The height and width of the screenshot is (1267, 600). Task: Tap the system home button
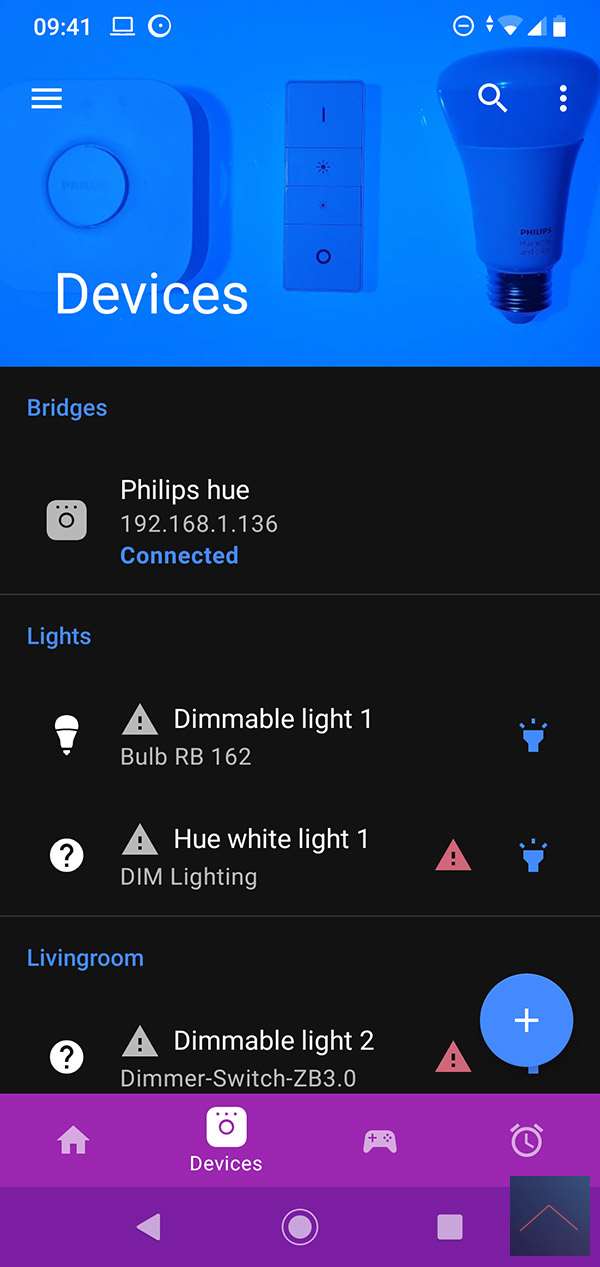point(299,1226)
